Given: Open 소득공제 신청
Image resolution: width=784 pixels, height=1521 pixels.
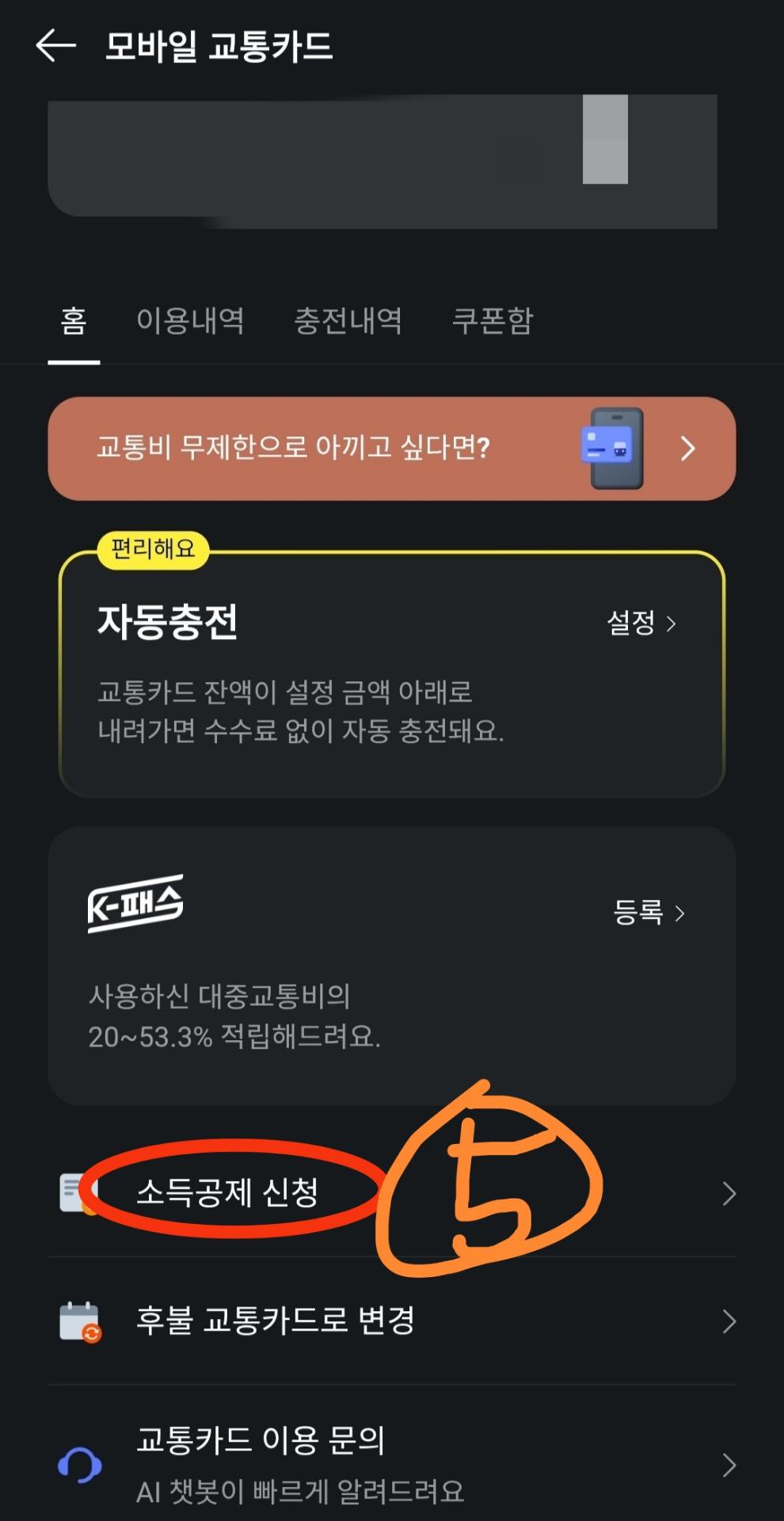Looking at the screenshot, I should pyautogui.click(x=228, y=1192).
